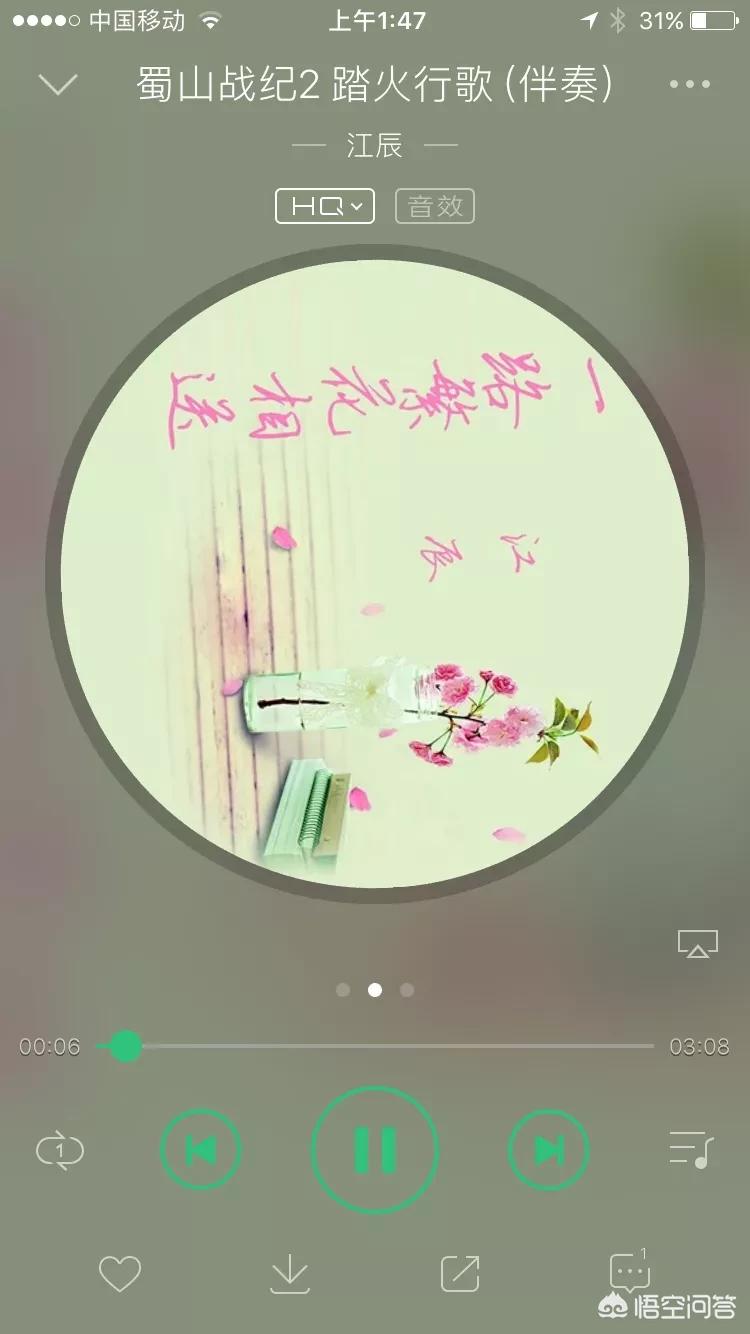Open the comments bubble
Screen dimensions: 750x1334
pyautogui.click(x=630, y=1269)
